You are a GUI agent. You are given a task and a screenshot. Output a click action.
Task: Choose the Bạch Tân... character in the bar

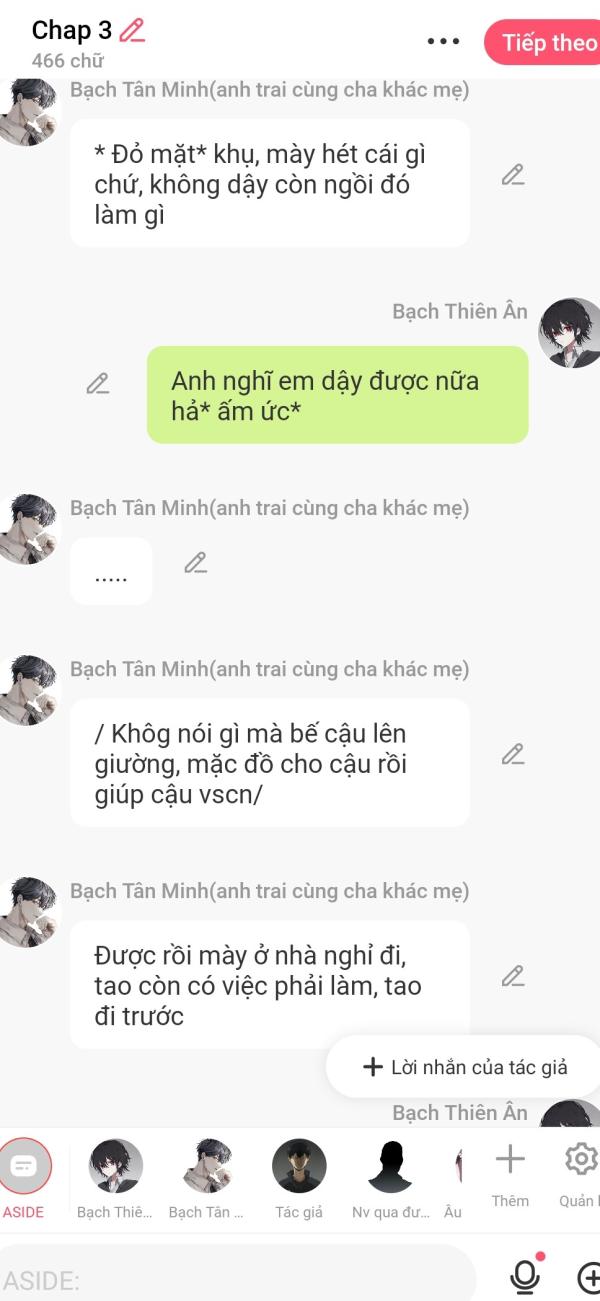pos(206,1166)
